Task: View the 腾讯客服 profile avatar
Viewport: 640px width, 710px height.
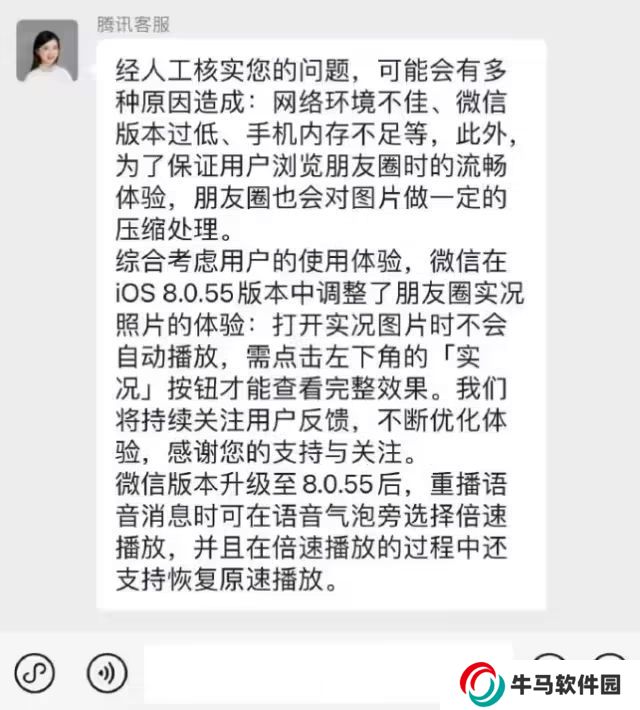Action: [47, 52]
